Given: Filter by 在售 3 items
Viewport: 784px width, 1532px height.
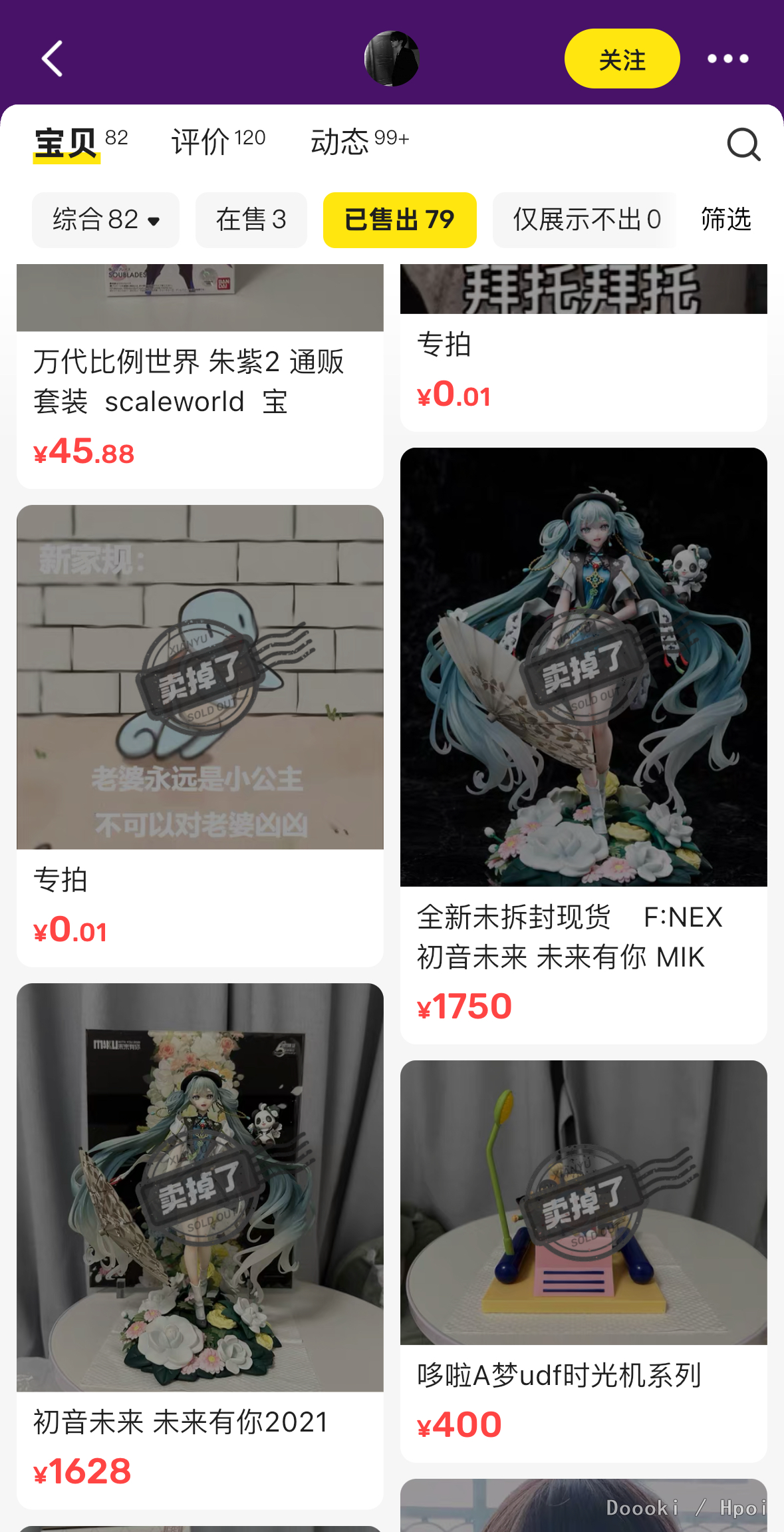Looking at the screenshot, I should [x=251, y=220].
